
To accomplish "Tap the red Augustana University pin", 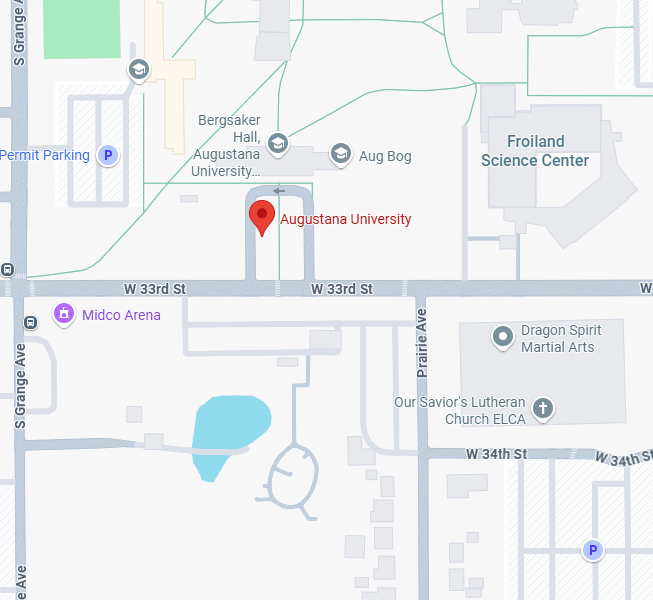I will (261, 216).
